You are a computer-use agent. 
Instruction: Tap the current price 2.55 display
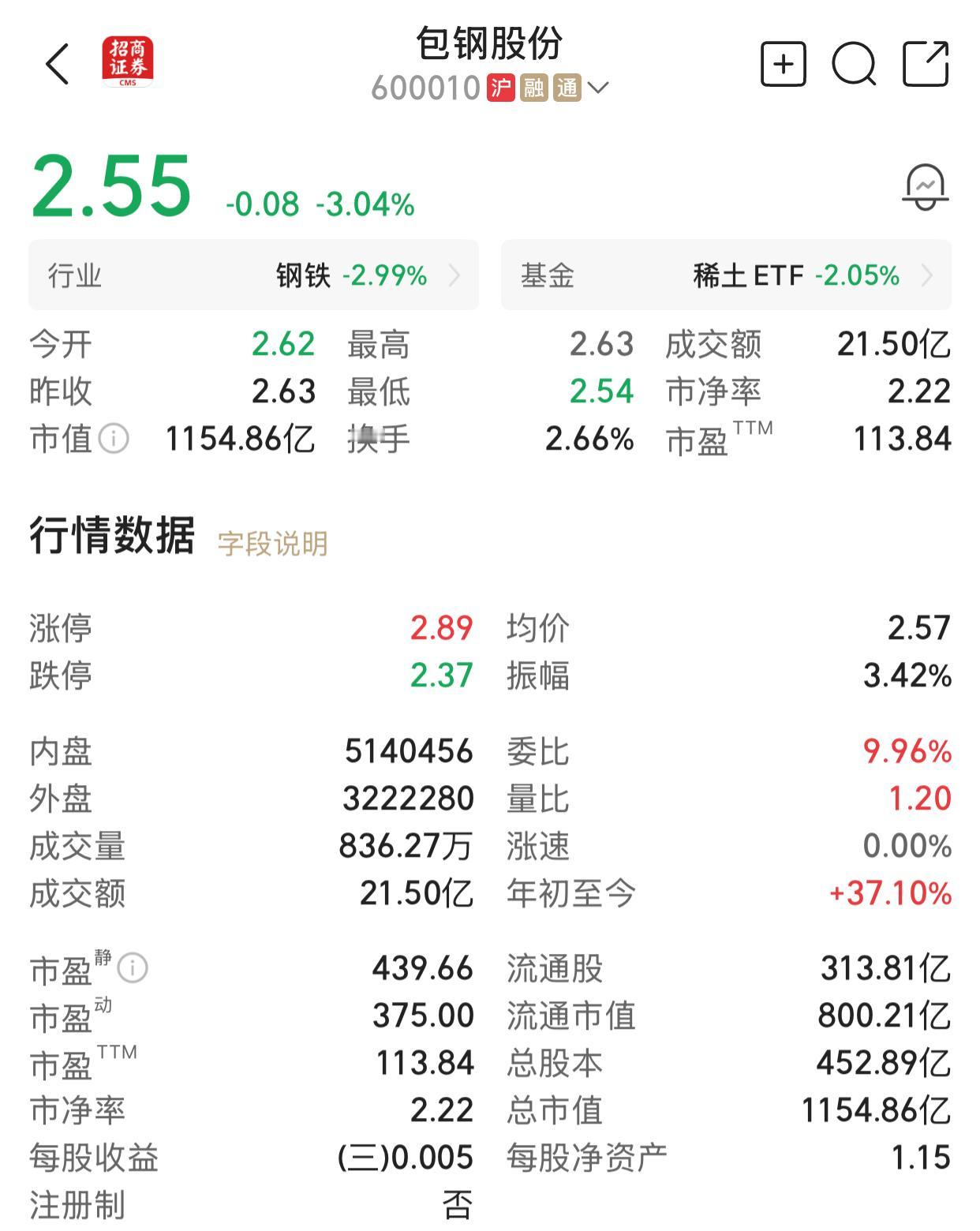point(110,187)
